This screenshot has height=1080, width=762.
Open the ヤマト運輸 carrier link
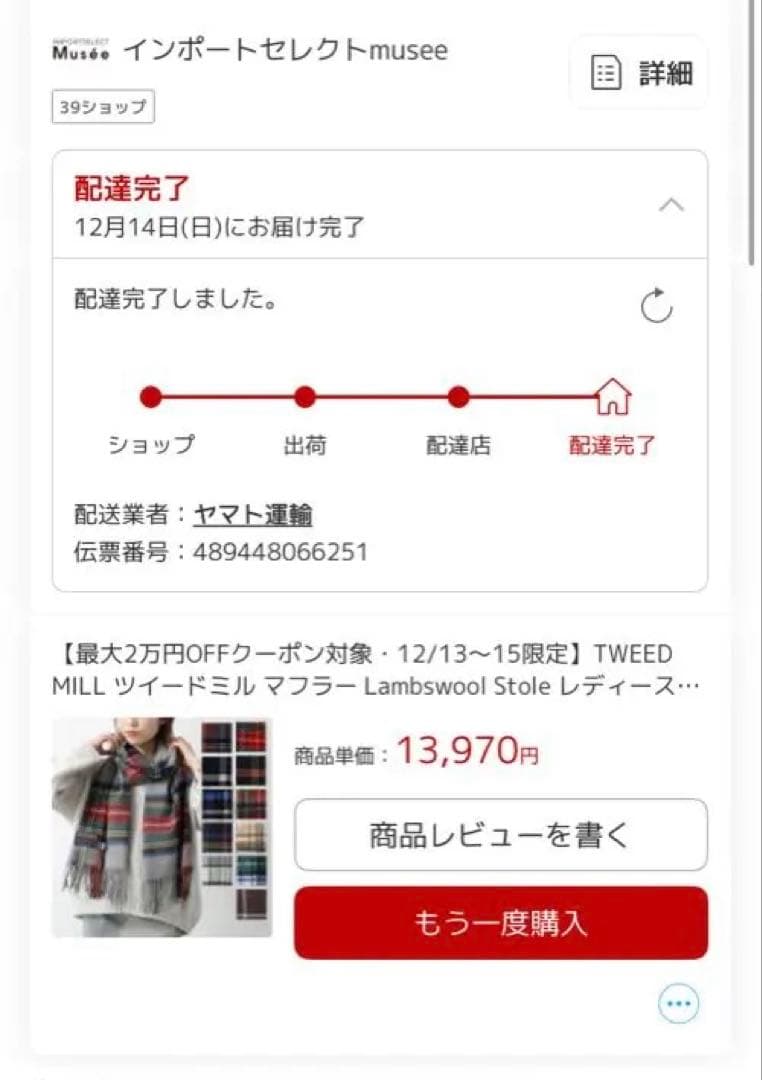[x=253, y=515]
